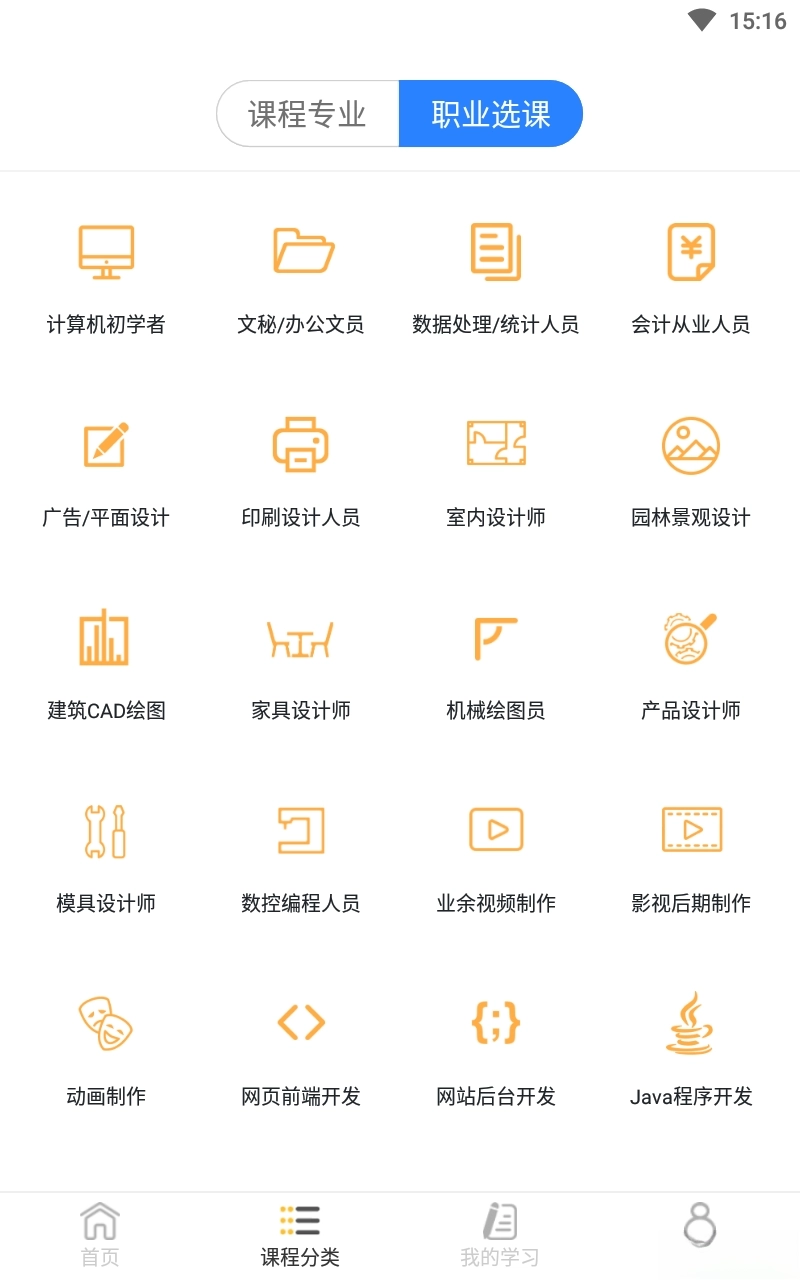Screen dimensions: 800x1280
Task: Select the 建筑CAD绘图 chart icon
Action: click(106, 637)
